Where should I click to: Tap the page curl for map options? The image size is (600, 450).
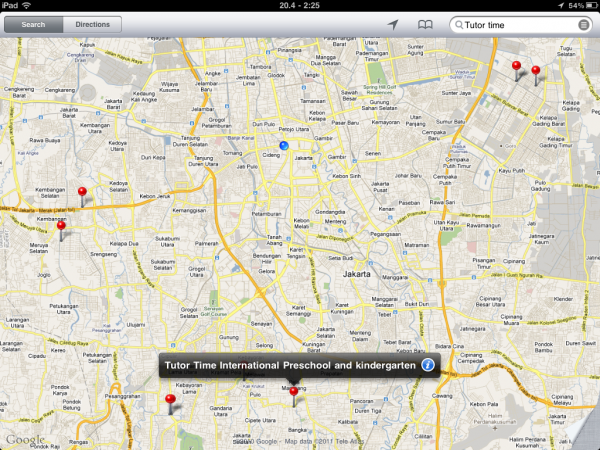588,436
